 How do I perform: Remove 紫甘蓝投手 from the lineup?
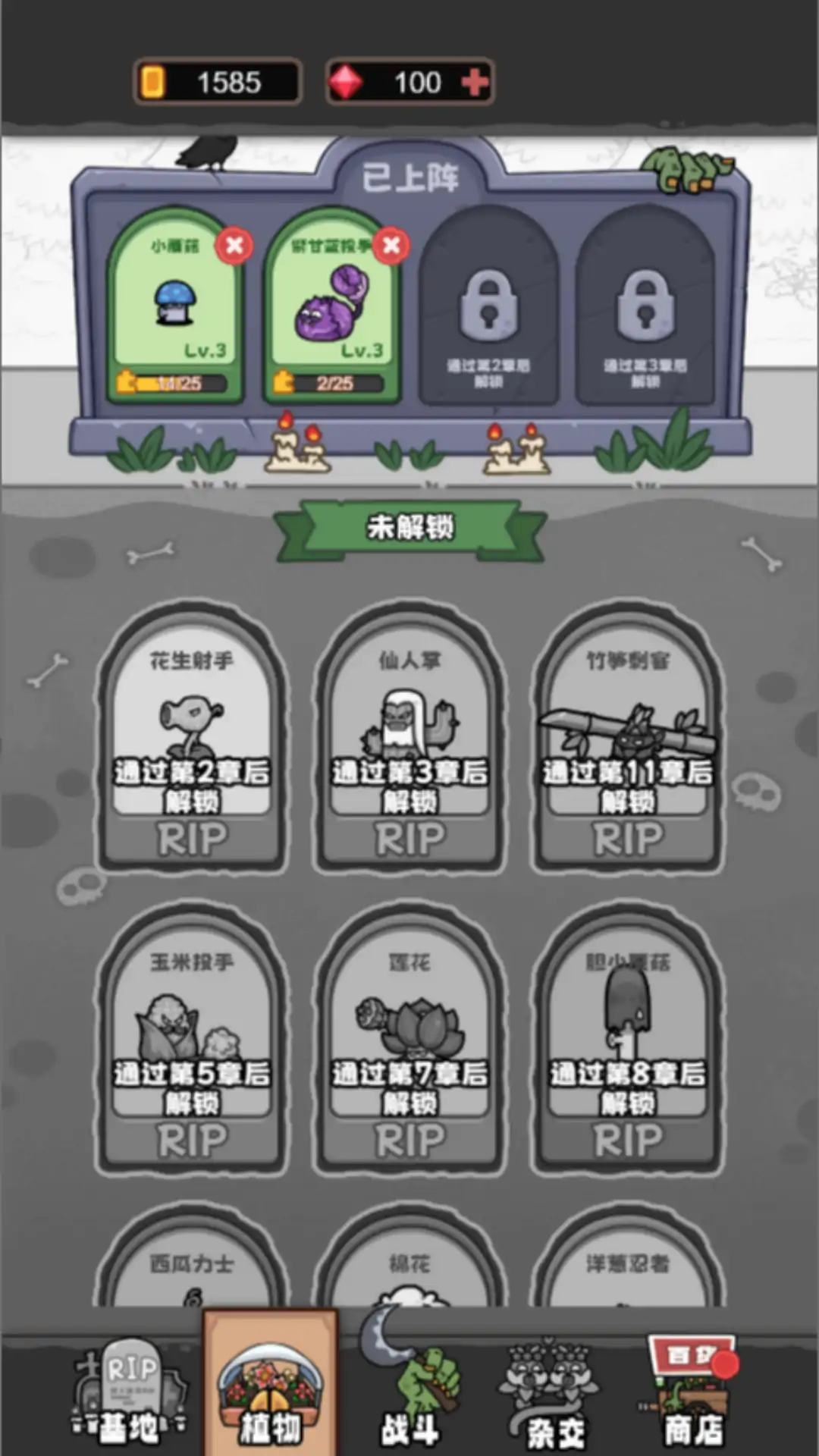(391, 245)
